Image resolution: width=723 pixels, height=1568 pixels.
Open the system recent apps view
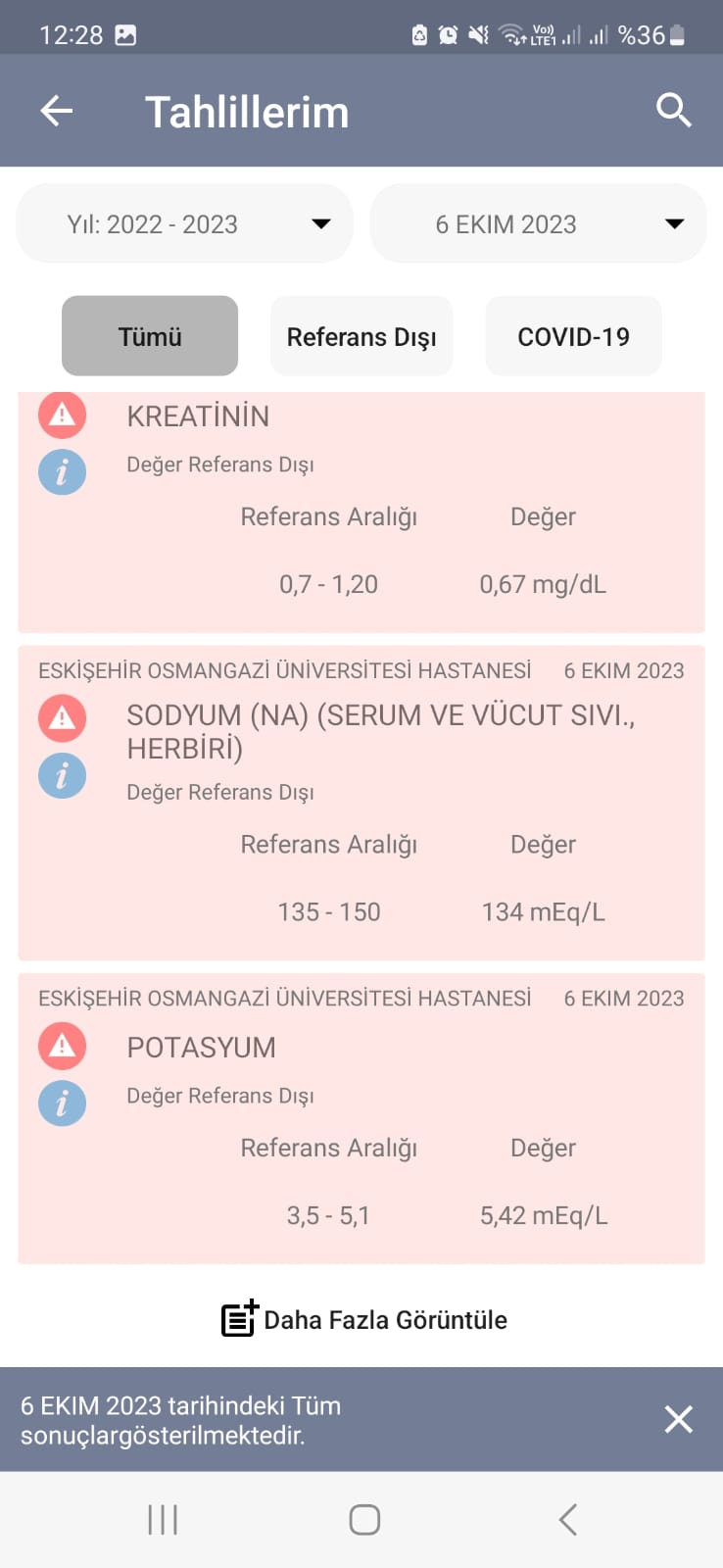[163, 1520]
